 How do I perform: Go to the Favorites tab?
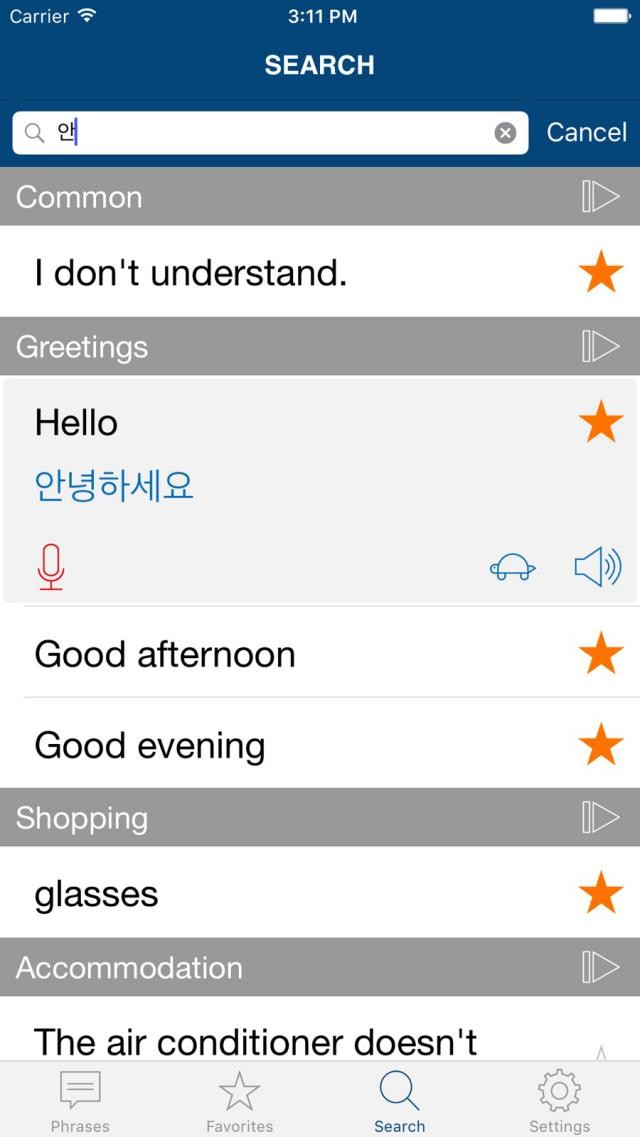(x=240, y=1100)
